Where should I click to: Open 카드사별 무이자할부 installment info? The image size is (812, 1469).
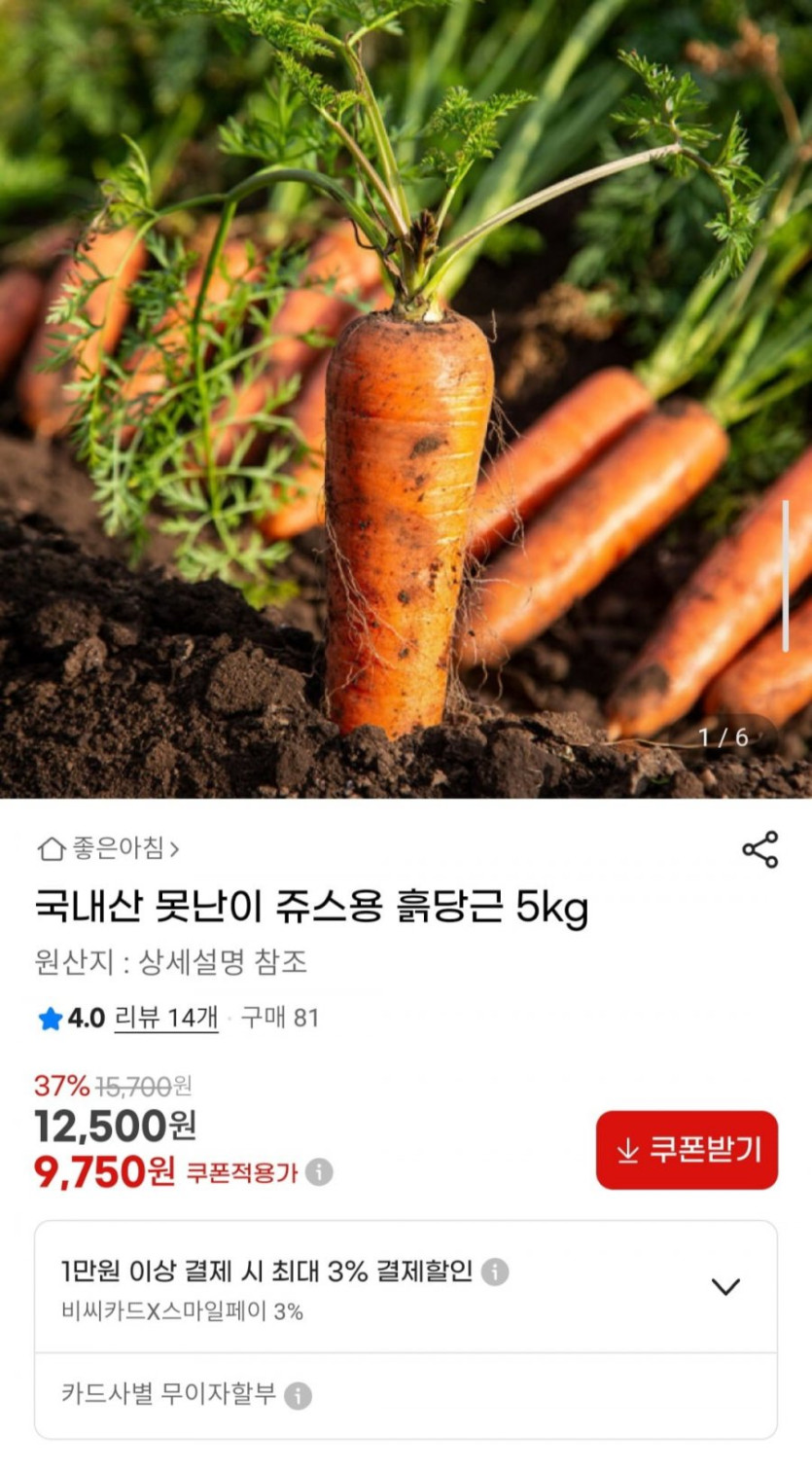[298, 1396]
